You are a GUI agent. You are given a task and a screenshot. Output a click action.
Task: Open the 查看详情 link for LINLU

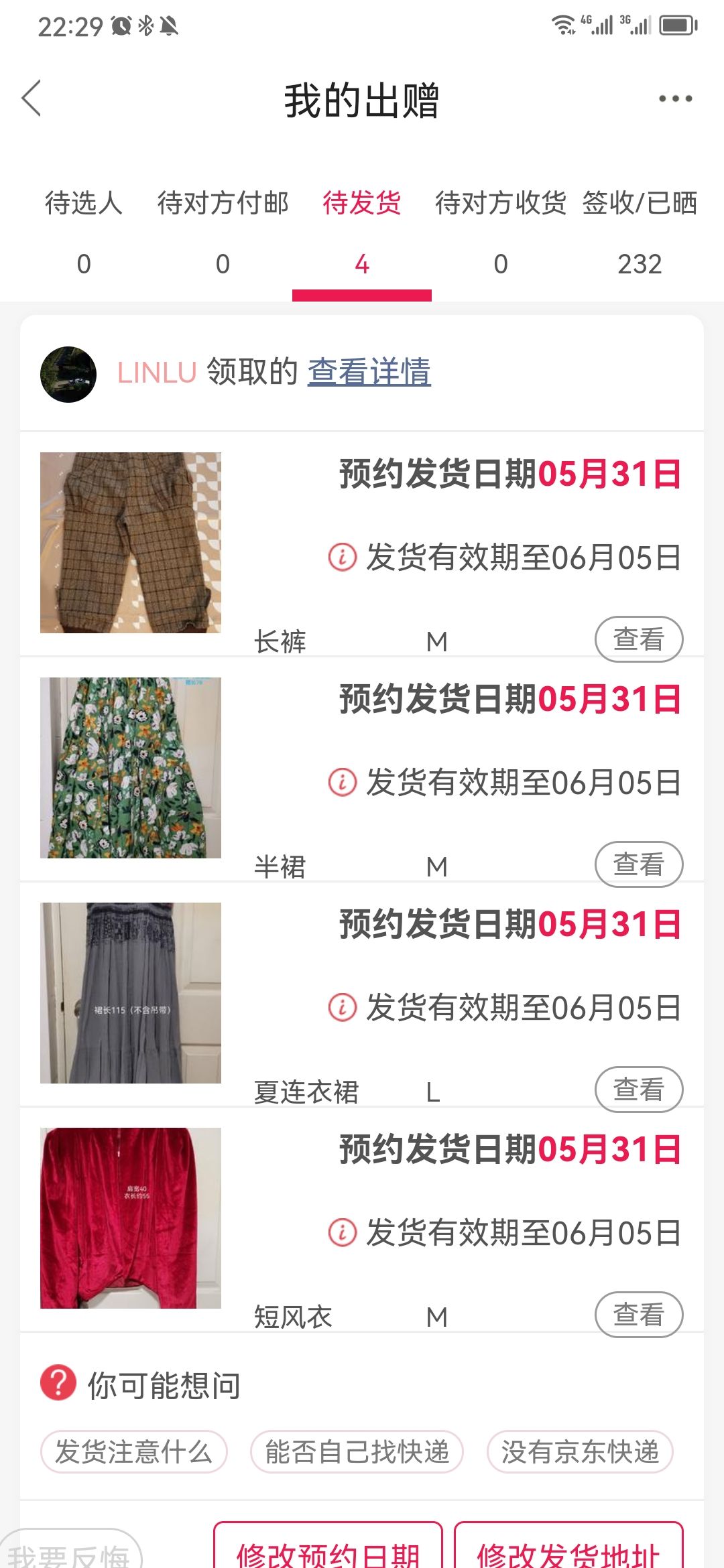pos(369,372)
